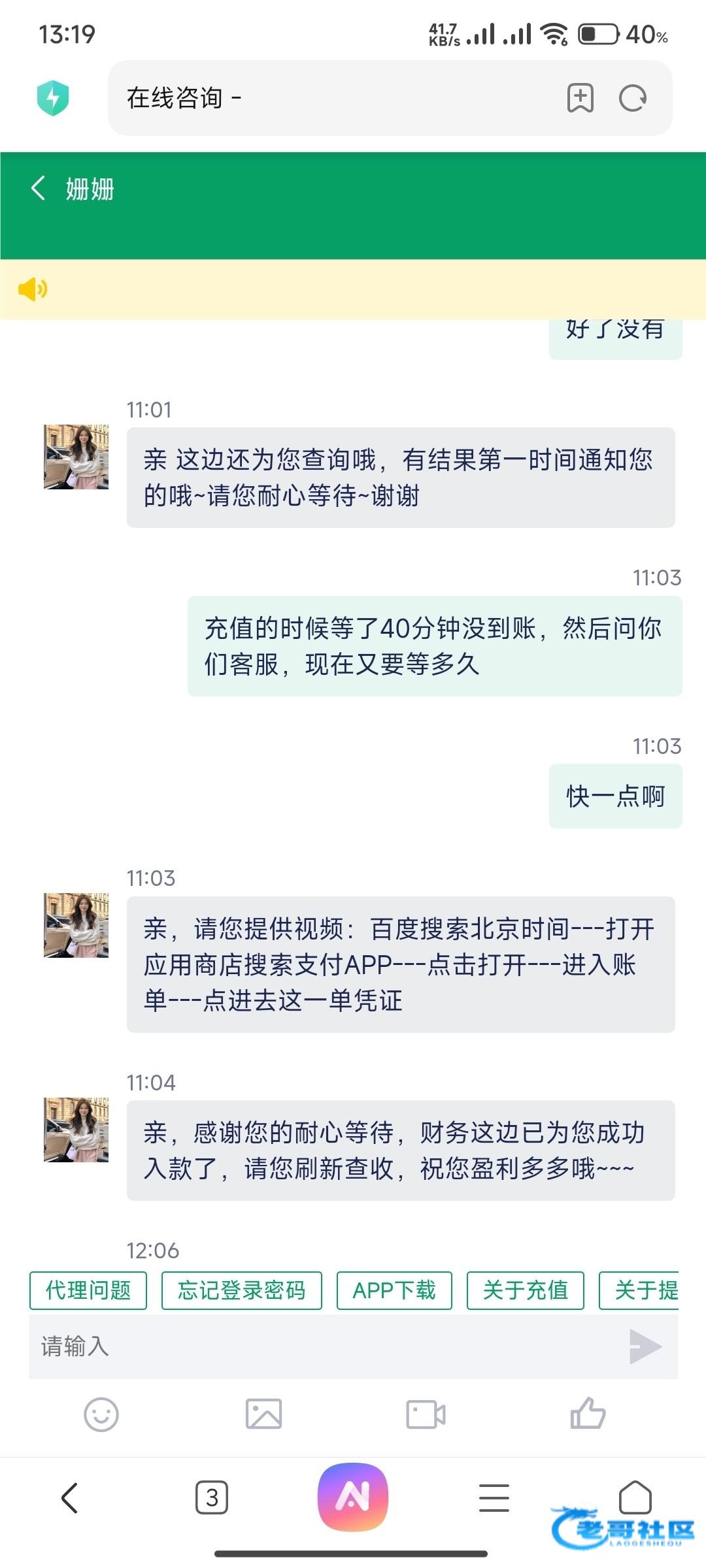Attach a video to the chat
706x1568 pixels.
(x=426, y=1415)
